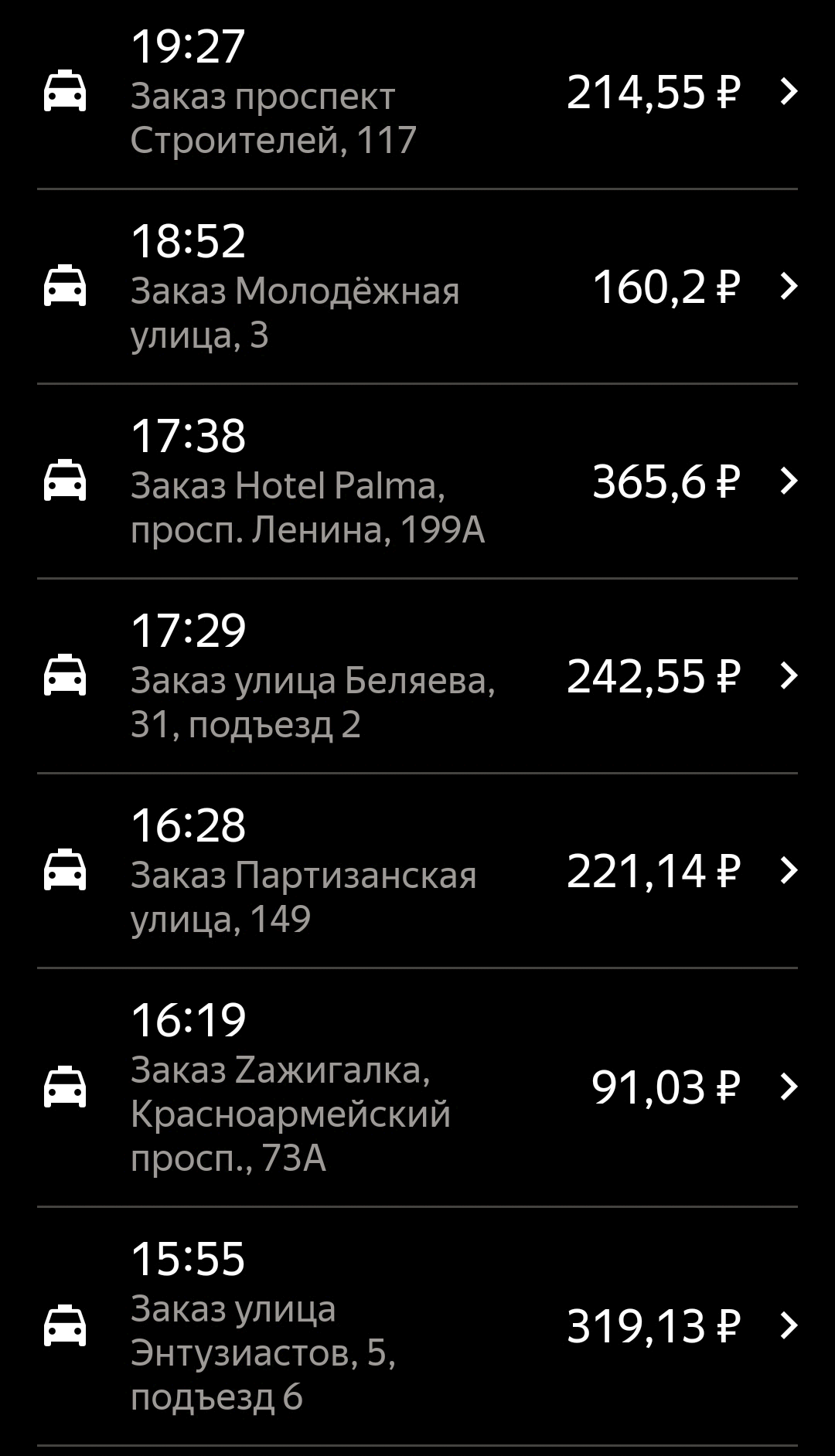The width and height of the screenshot is (835, 1456).
Task: Open the 19:27 order to проспект Строителей, 117
Action: tap(417, 93)
